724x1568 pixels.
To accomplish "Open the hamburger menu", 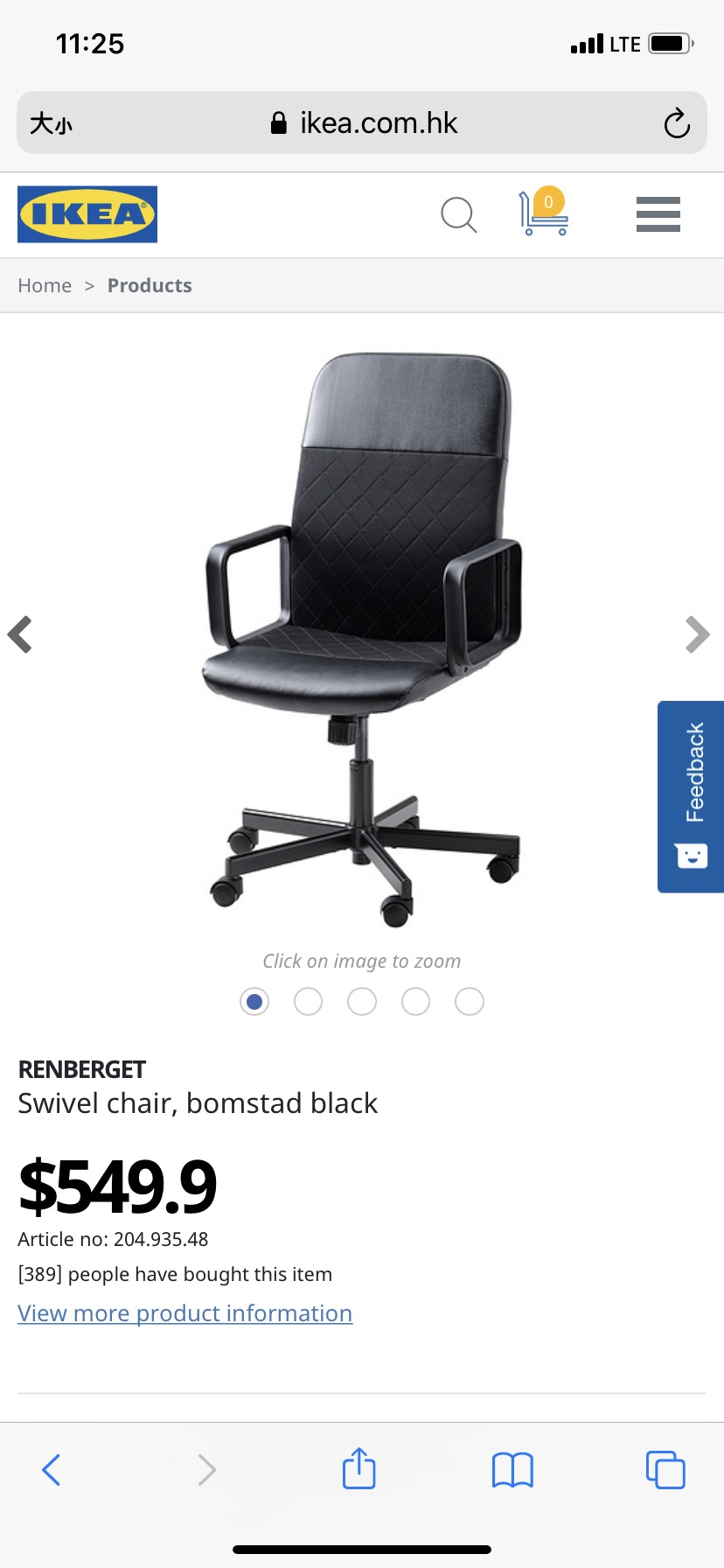I will 658,214.
